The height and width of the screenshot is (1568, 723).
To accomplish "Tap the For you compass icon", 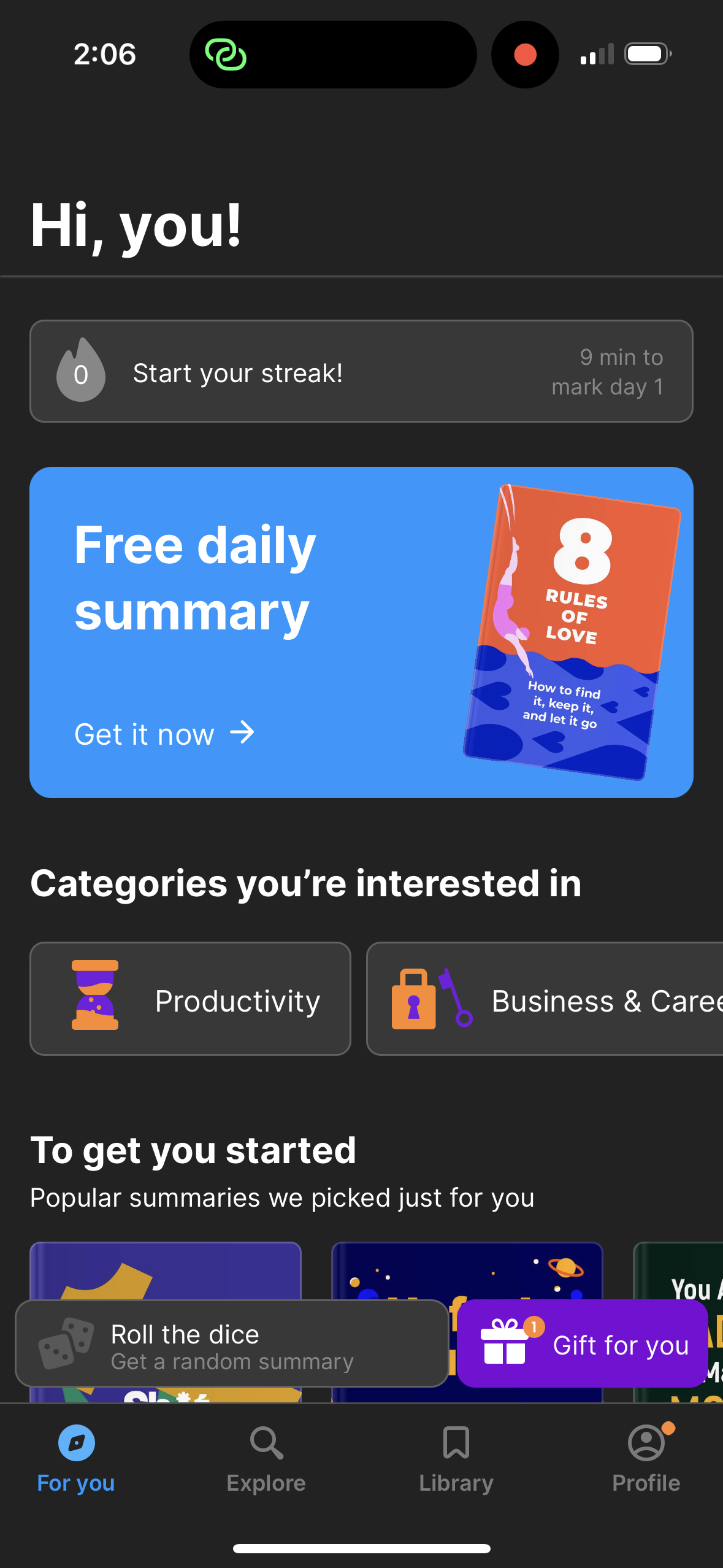I will pos(75,1443).
